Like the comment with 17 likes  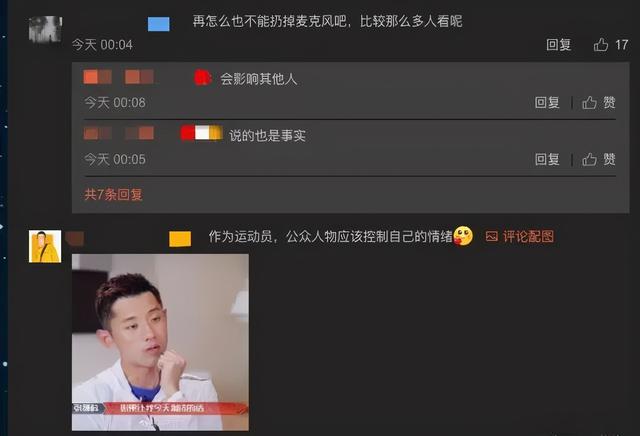pyautogui.click(x=610, y=45)
